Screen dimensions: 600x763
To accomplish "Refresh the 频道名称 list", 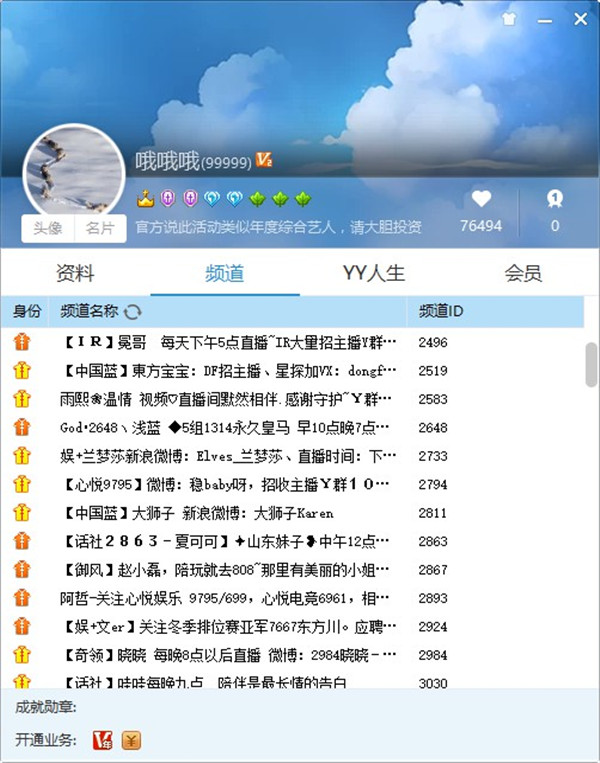I will tap(133, 312).
